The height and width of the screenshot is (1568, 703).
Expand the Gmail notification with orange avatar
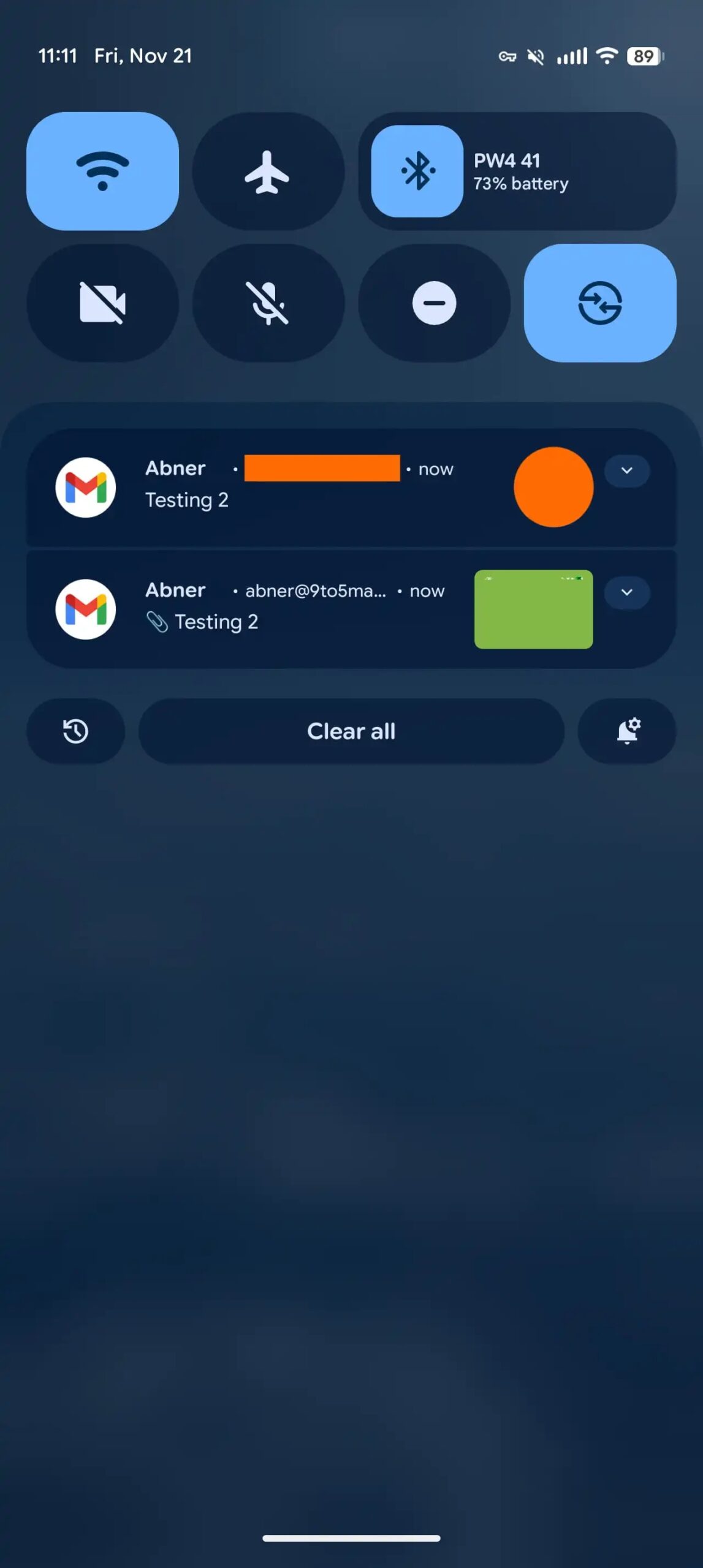tap(626, 470)
